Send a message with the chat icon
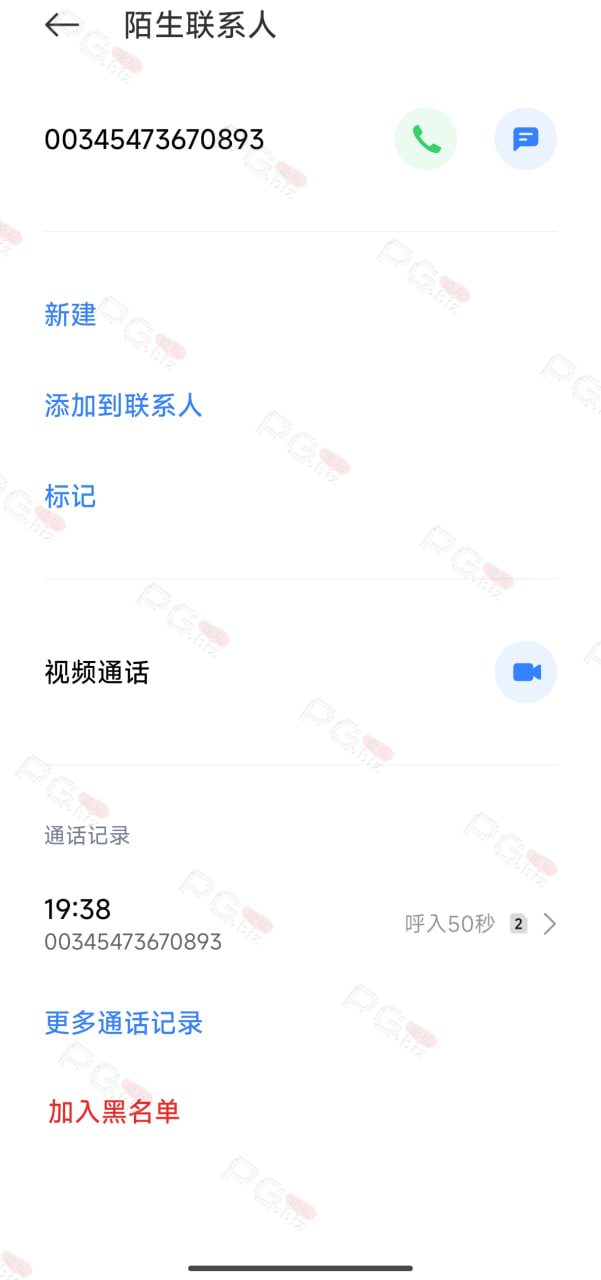The height and width of the screenshot is (1280, 601). click(526, 139)
